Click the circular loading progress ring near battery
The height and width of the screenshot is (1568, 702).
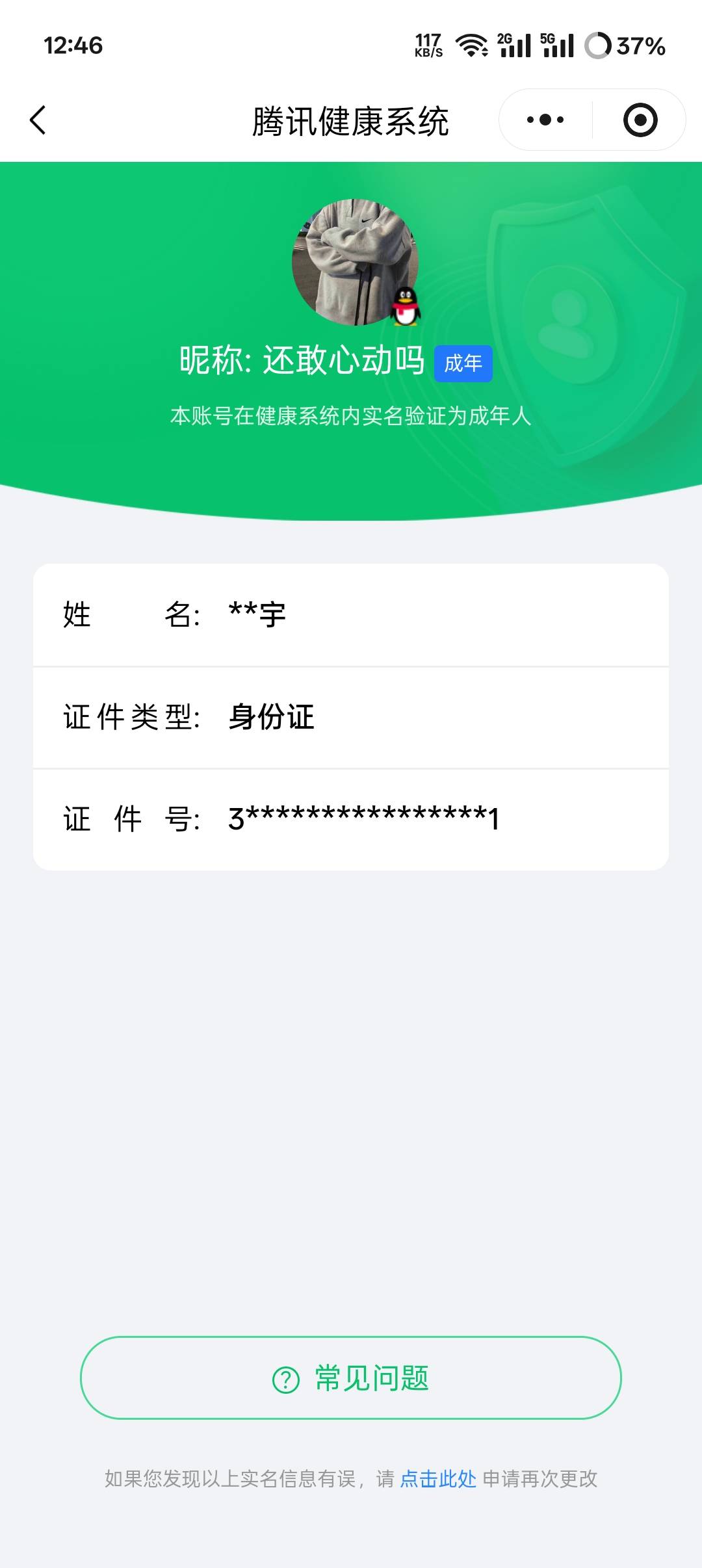click(x=599, y=46)
